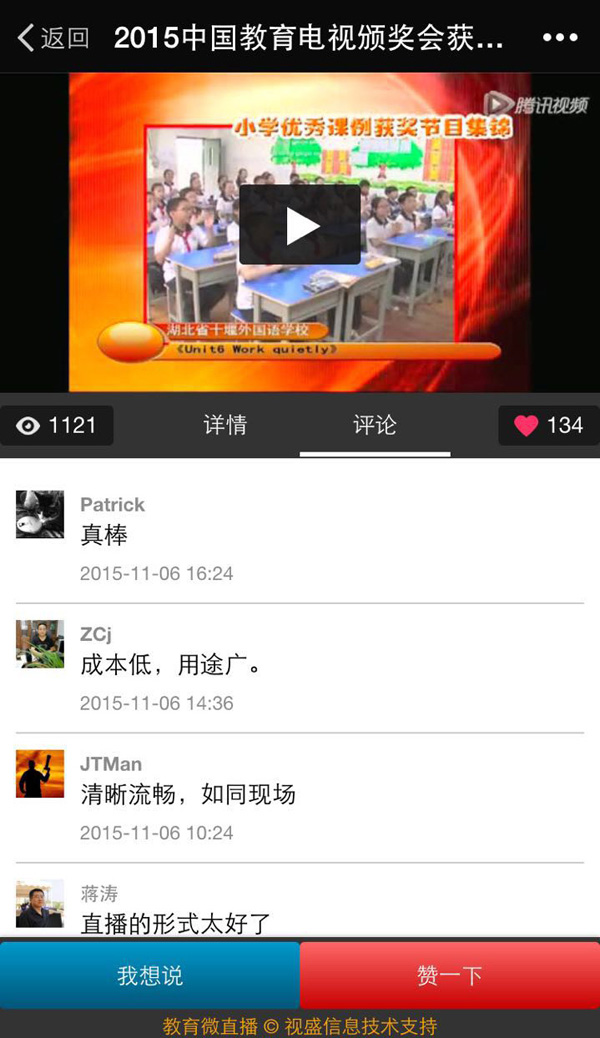Tap 我想说 to write a comment
This screenshot has width=600, height=1038.
(x=150, y=975)
